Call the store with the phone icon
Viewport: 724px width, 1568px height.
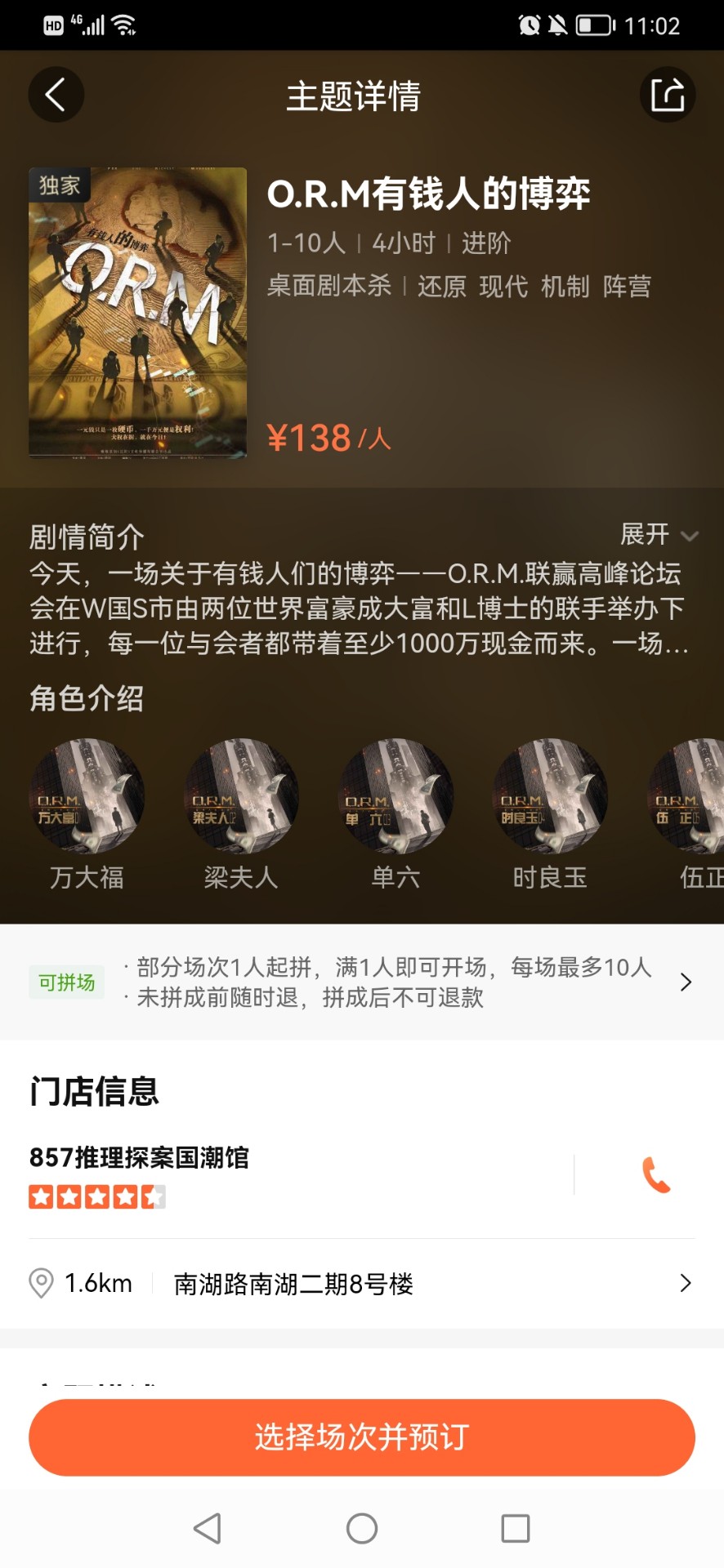tap(655, 1175)
